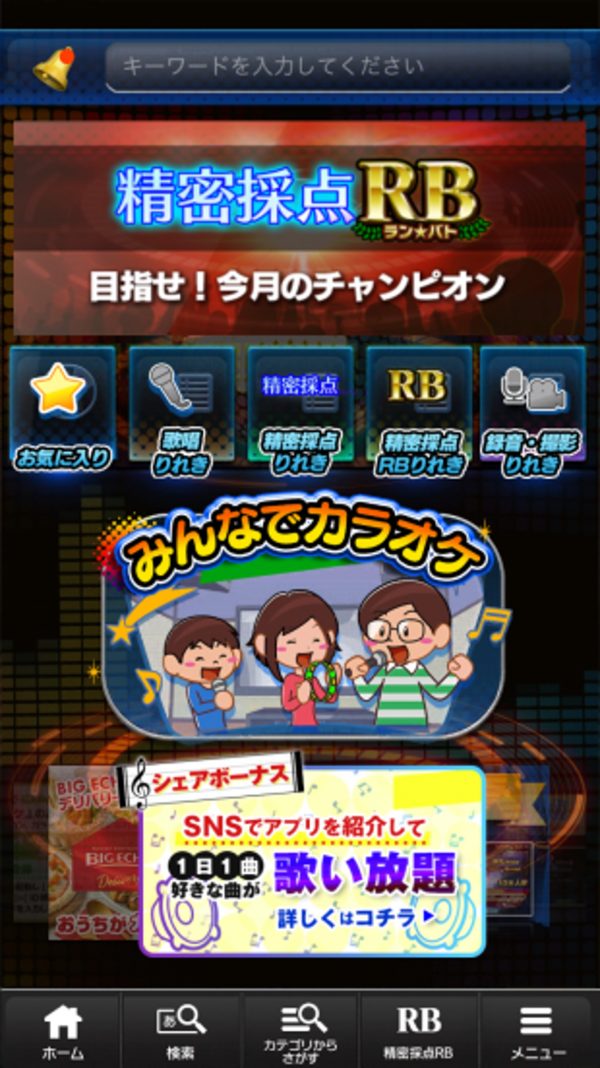Go to the ホーム tab
The image size is (600, 1068).
coord(62,1030)
